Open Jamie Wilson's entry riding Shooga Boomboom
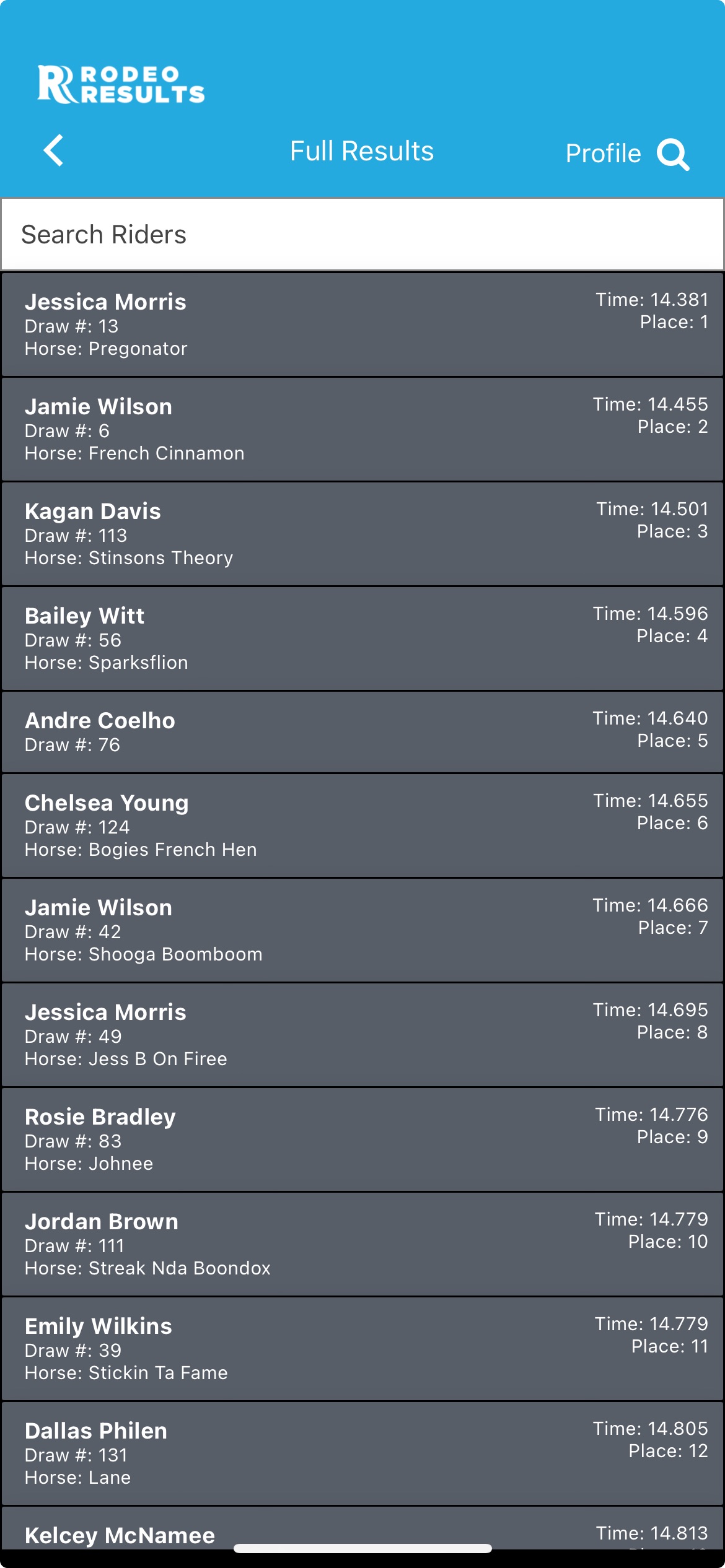Screen dimensions: 725x1568 [362, 930]
